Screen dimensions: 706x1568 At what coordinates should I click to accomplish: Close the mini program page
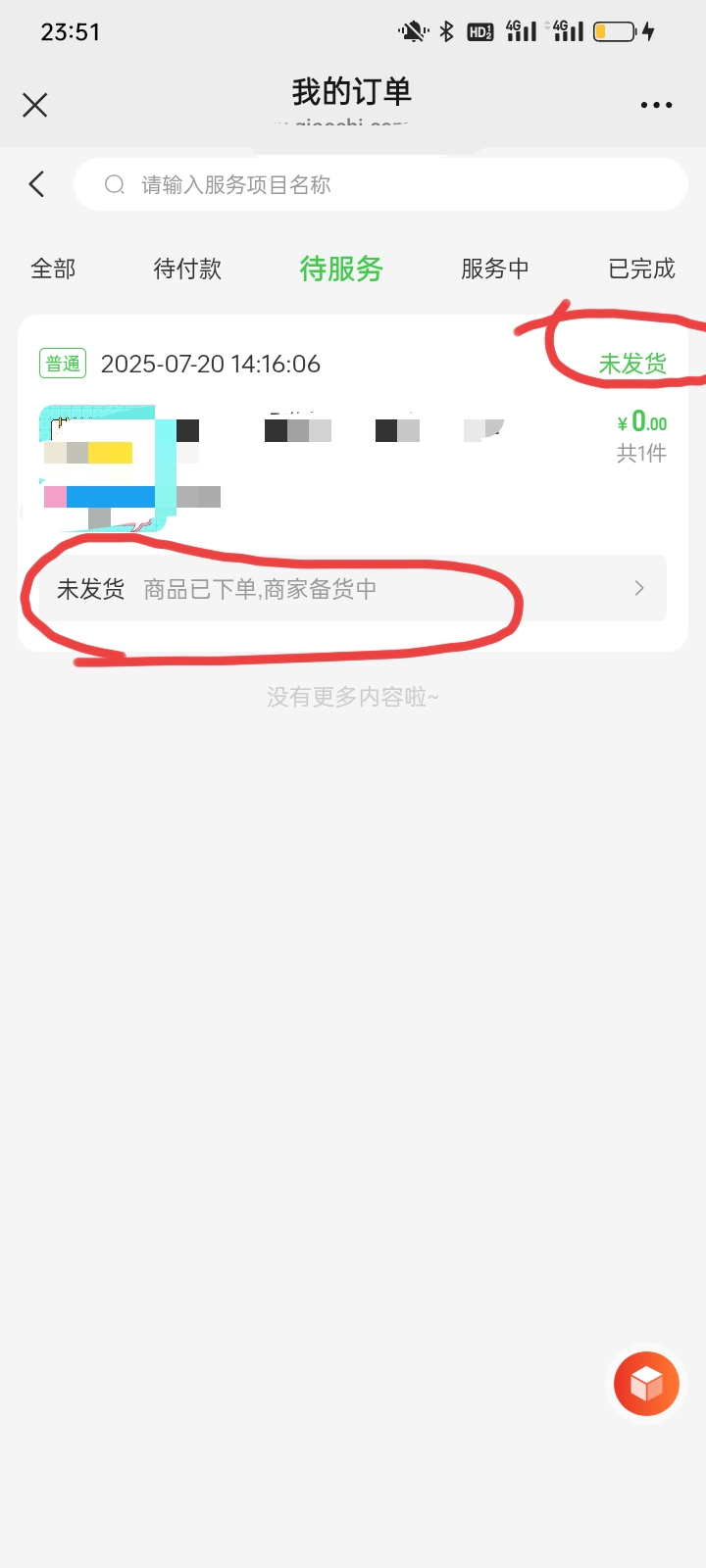tap(35, 105)
